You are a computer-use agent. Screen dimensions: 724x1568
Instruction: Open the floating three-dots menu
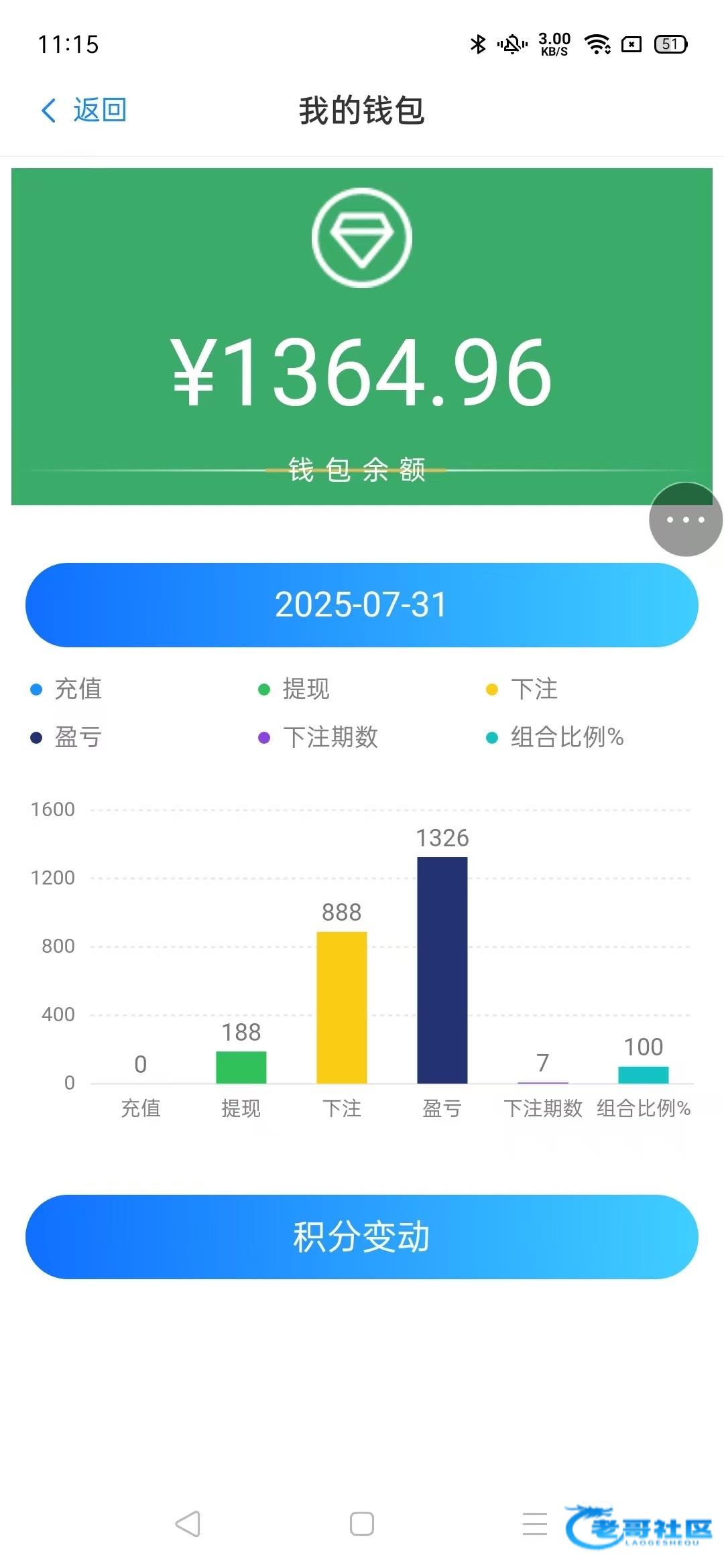point(686,519)
